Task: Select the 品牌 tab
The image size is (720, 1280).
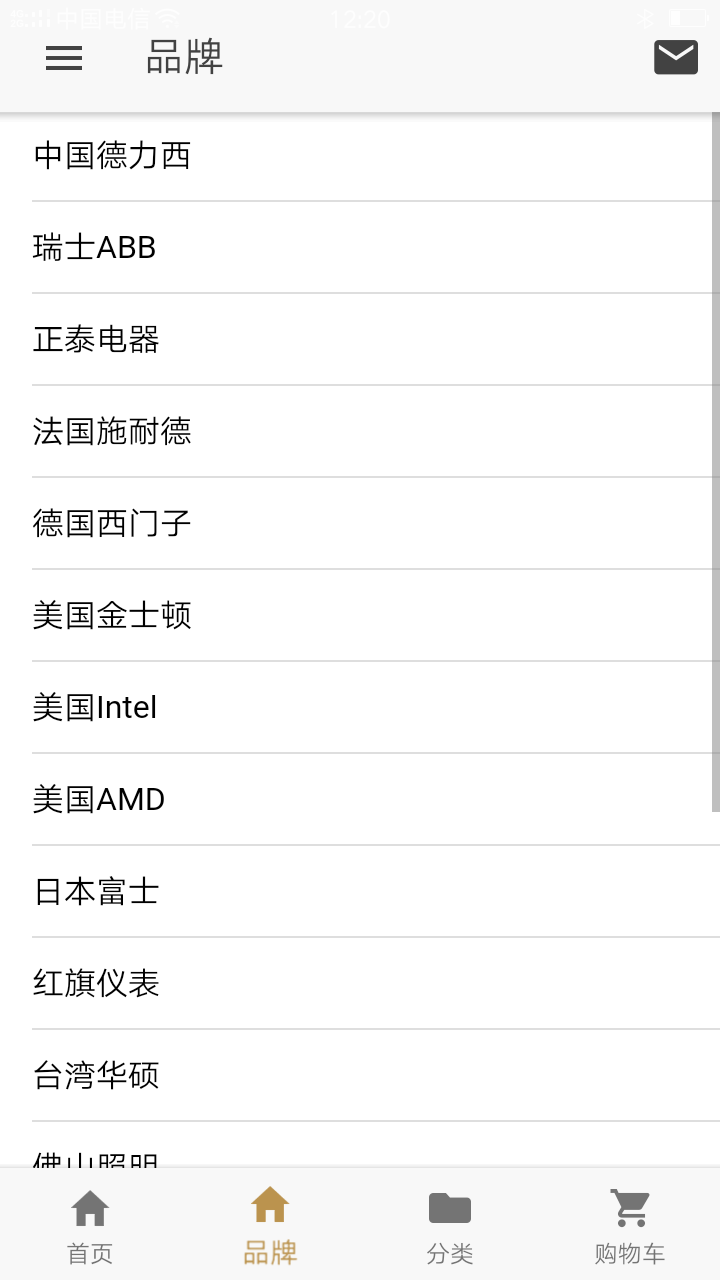Action: point(270,1226)
